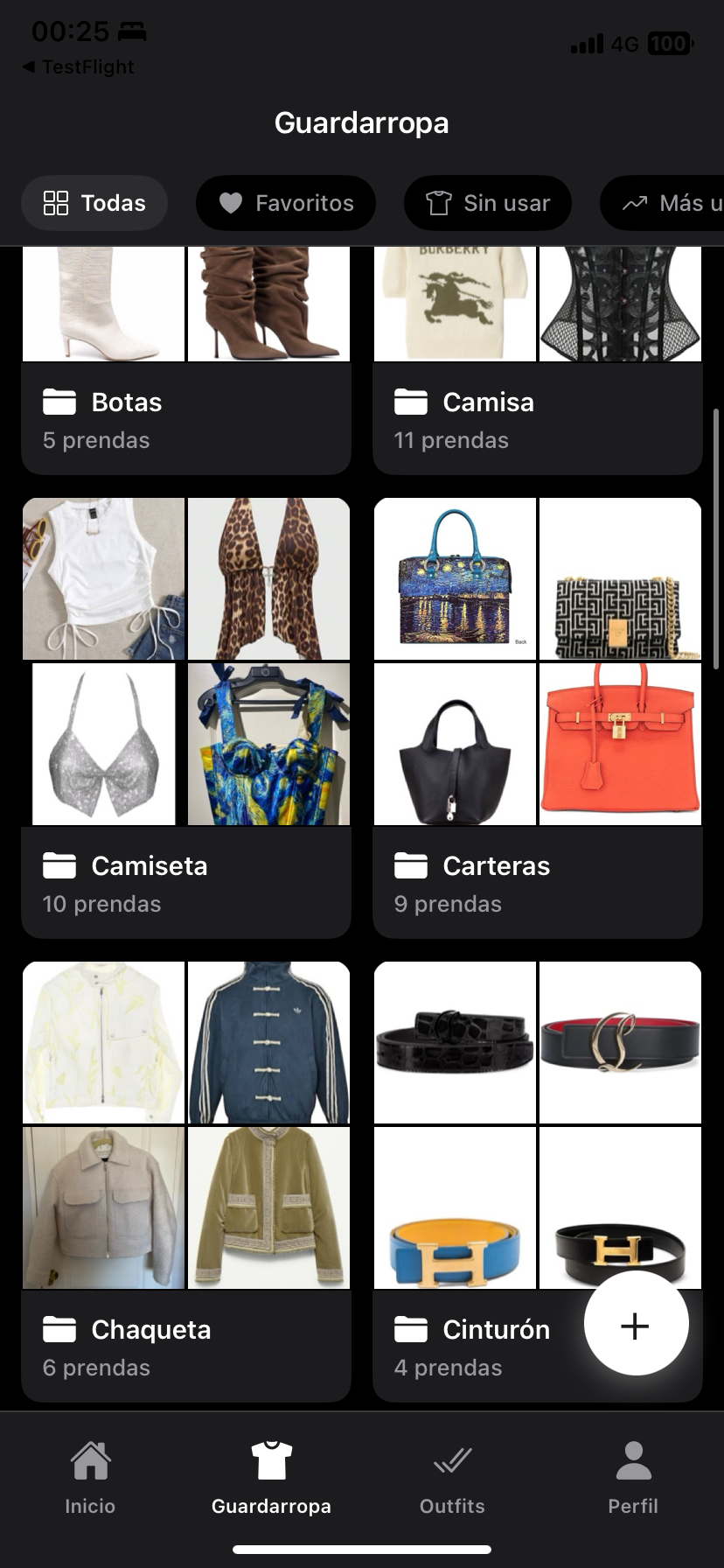Open the Camiseta folder
The height and width of the screenshot is (1568, 724).
point(185,882)
